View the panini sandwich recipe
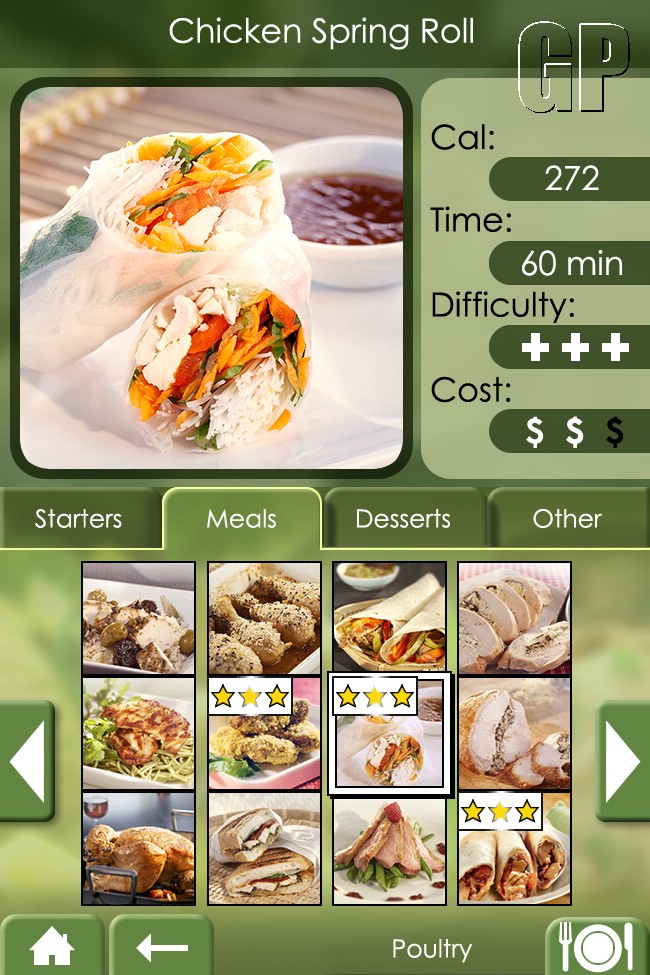 point(264,848)
